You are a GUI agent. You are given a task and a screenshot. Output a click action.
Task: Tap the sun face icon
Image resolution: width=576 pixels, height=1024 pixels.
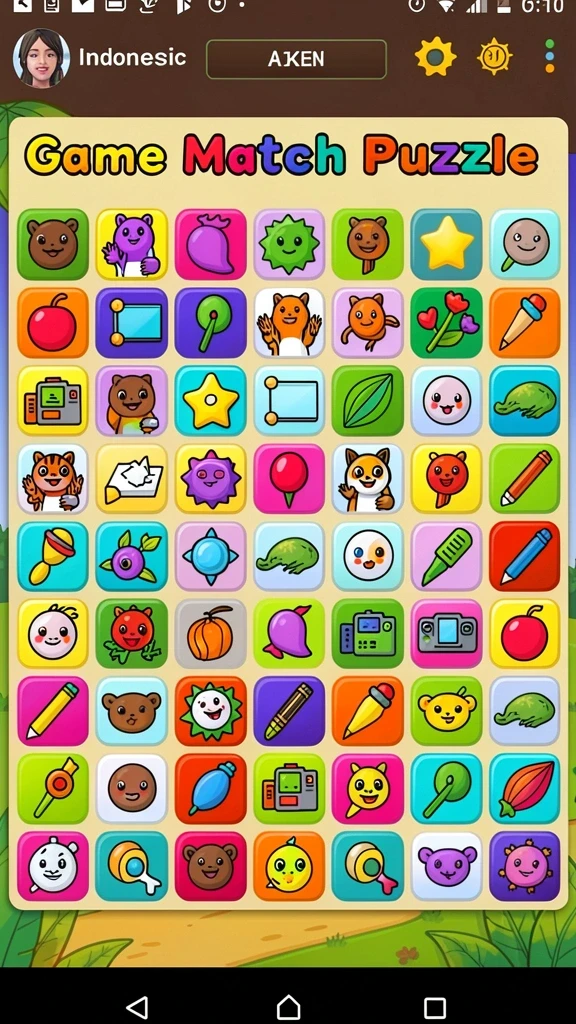(494, 57)
